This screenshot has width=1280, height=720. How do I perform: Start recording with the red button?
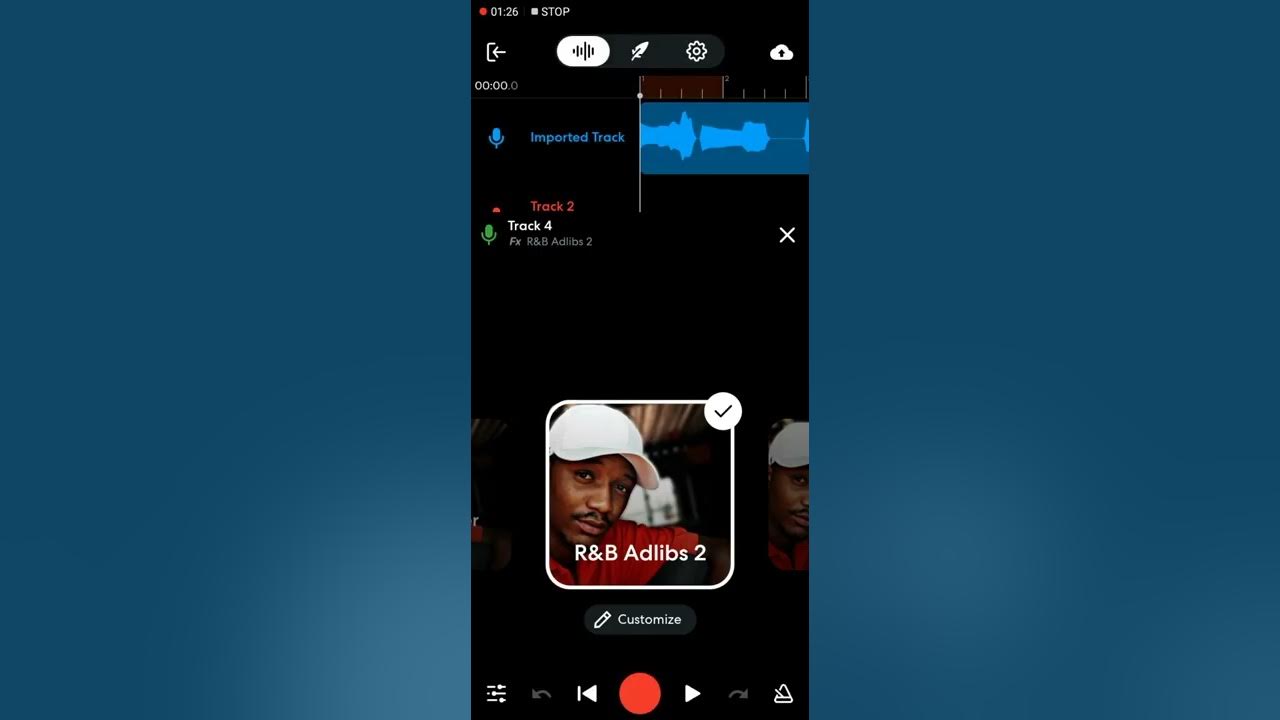click(x=640, y=693)
